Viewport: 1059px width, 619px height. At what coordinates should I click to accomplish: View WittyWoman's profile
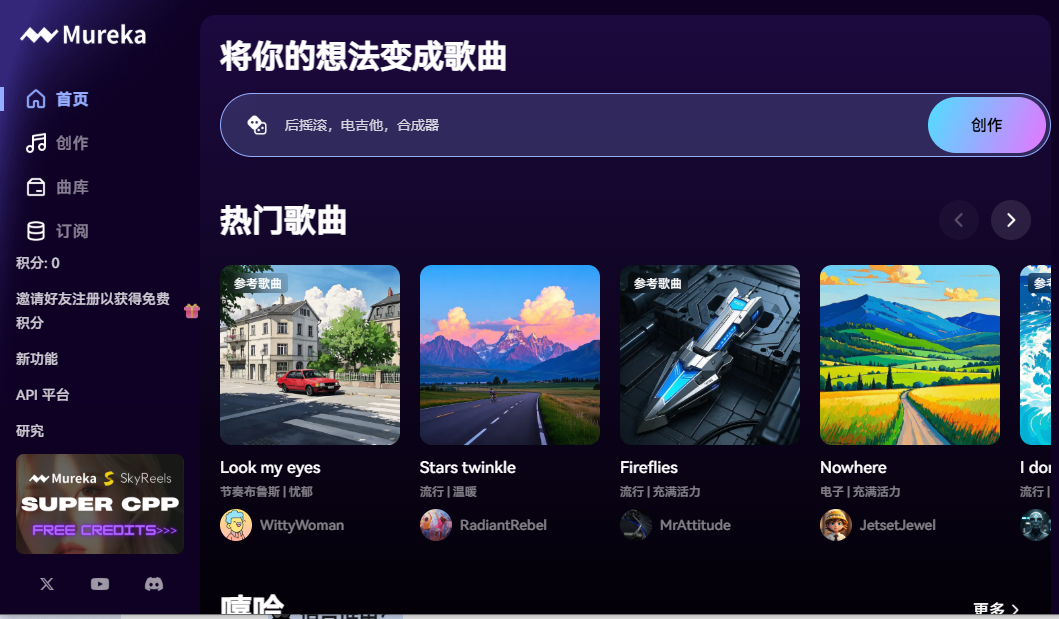tap(301, 525)
